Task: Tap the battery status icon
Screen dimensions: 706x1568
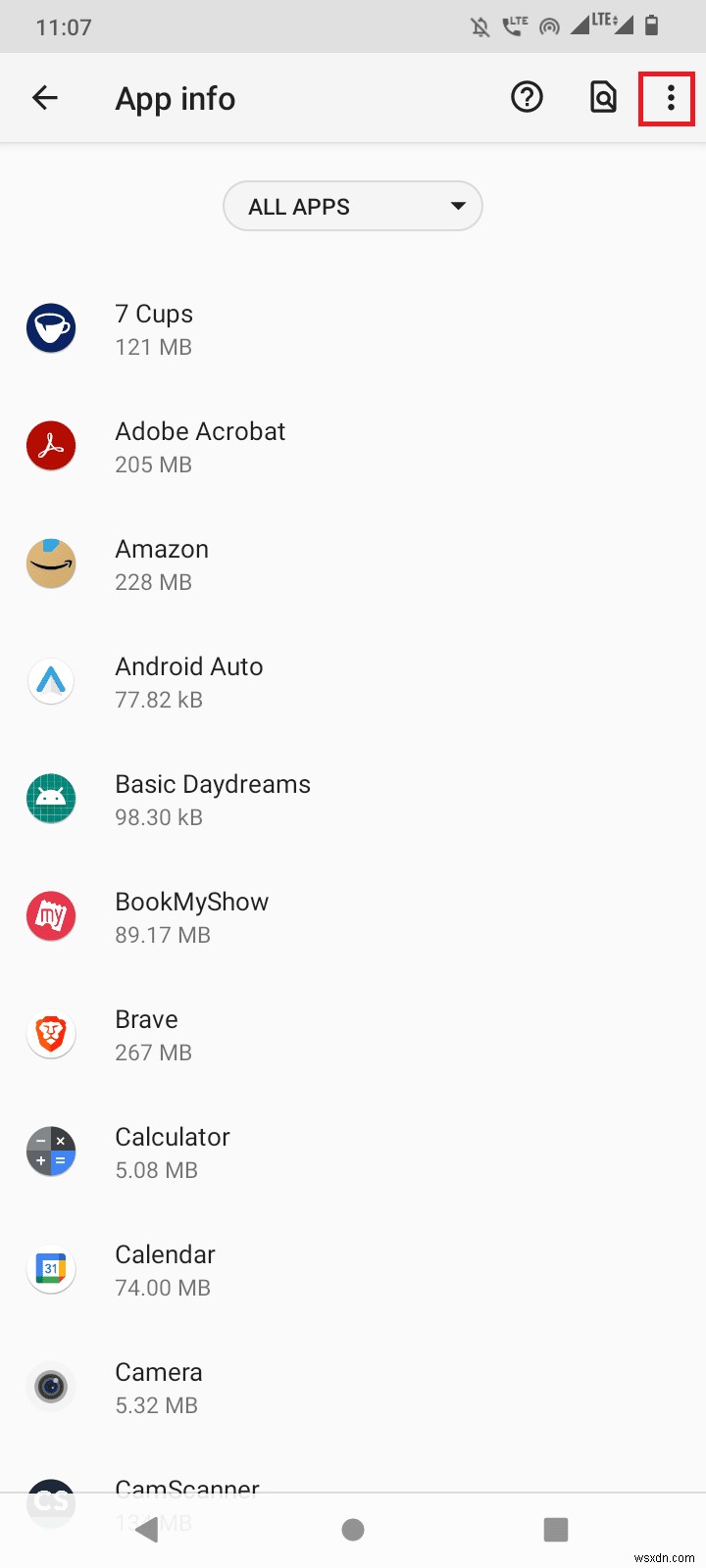Action: pos(652,26)
